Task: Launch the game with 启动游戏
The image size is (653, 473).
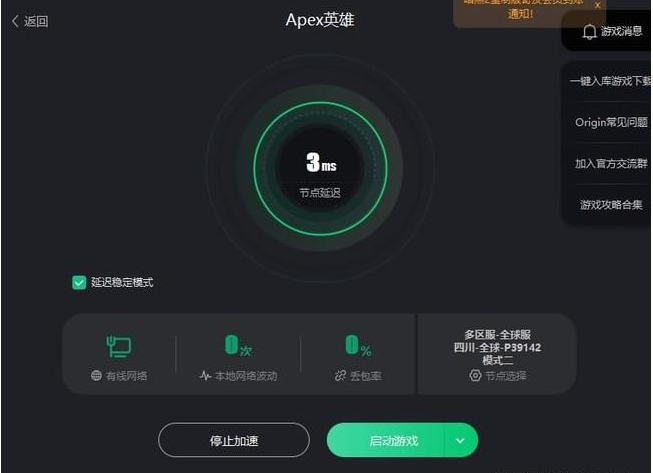Action: (x=393, y=440)
